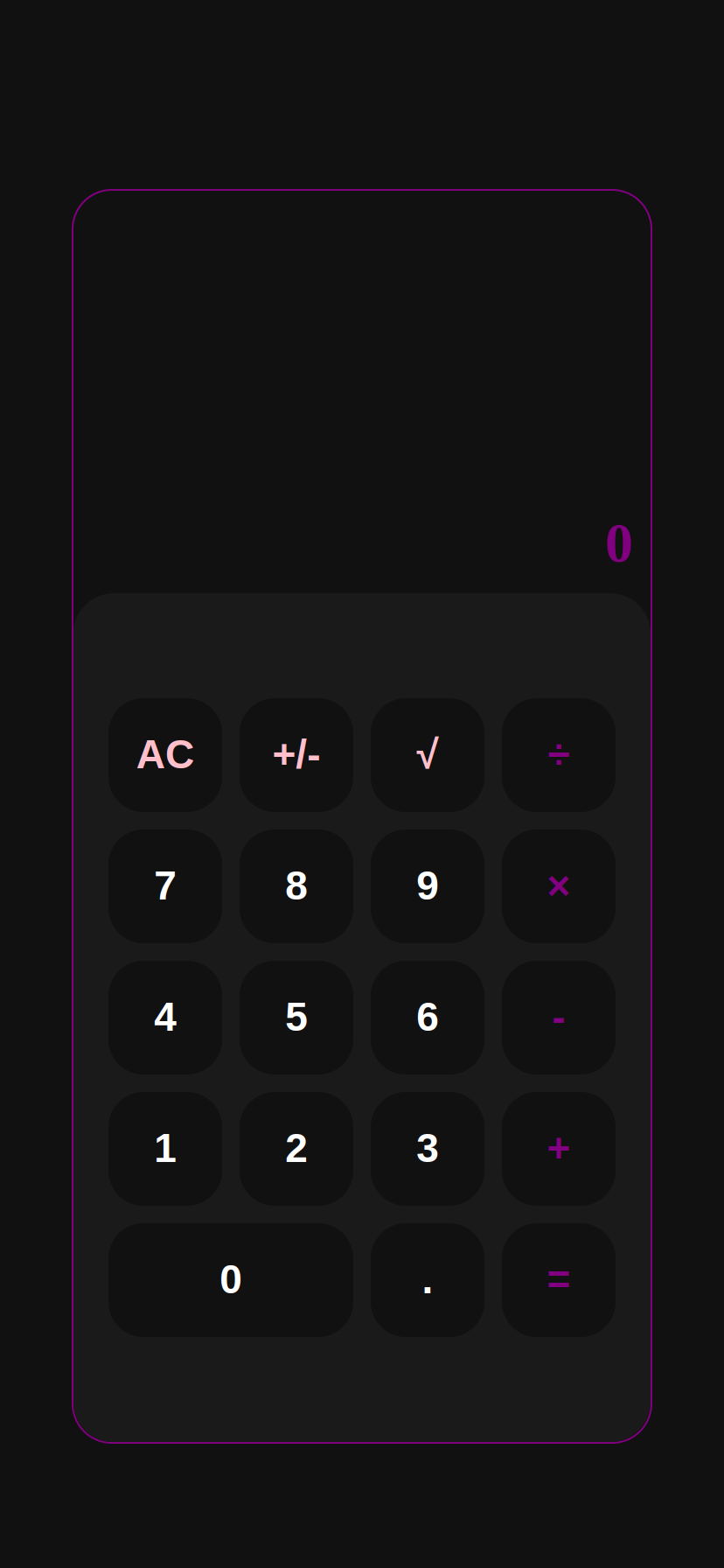Screen dimensions: 724x1568
Task: Click the division operator
Action: click(558, 755)
